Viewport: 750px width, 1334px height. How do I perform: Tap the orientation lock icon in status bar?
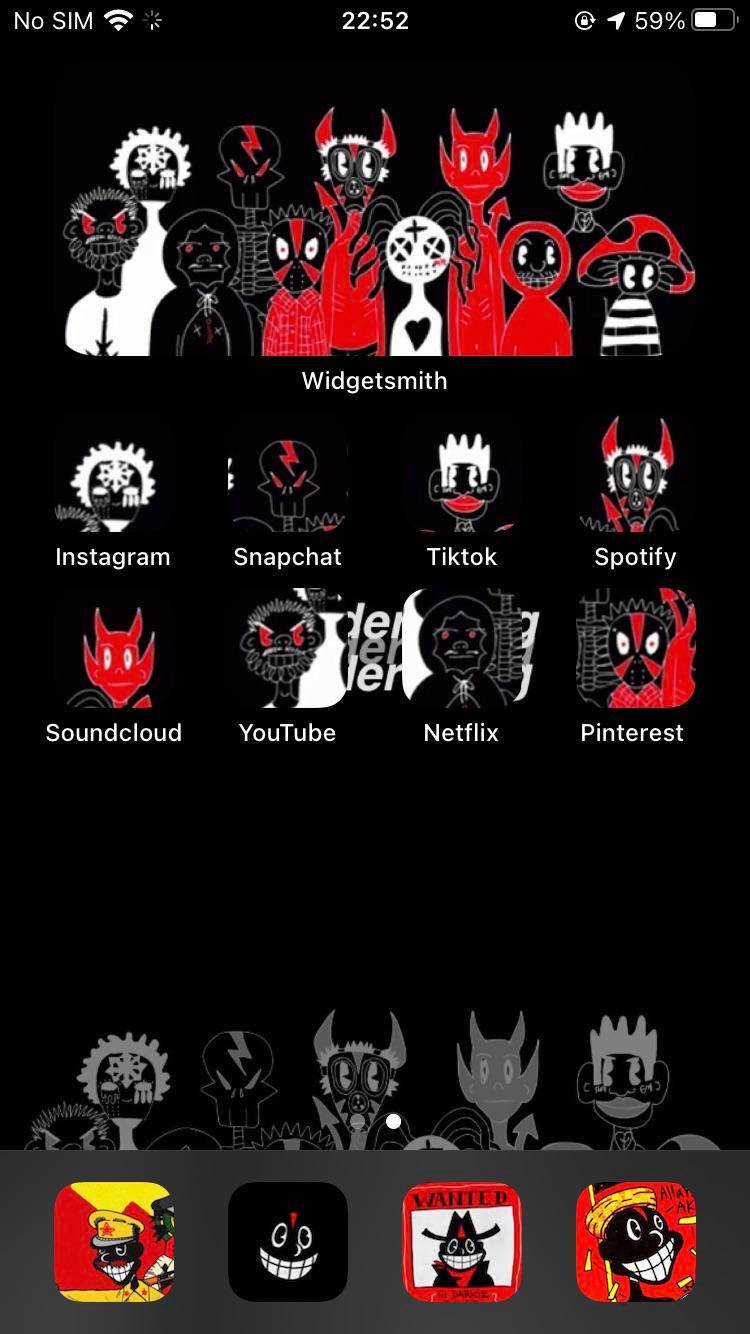coord(584,20)
